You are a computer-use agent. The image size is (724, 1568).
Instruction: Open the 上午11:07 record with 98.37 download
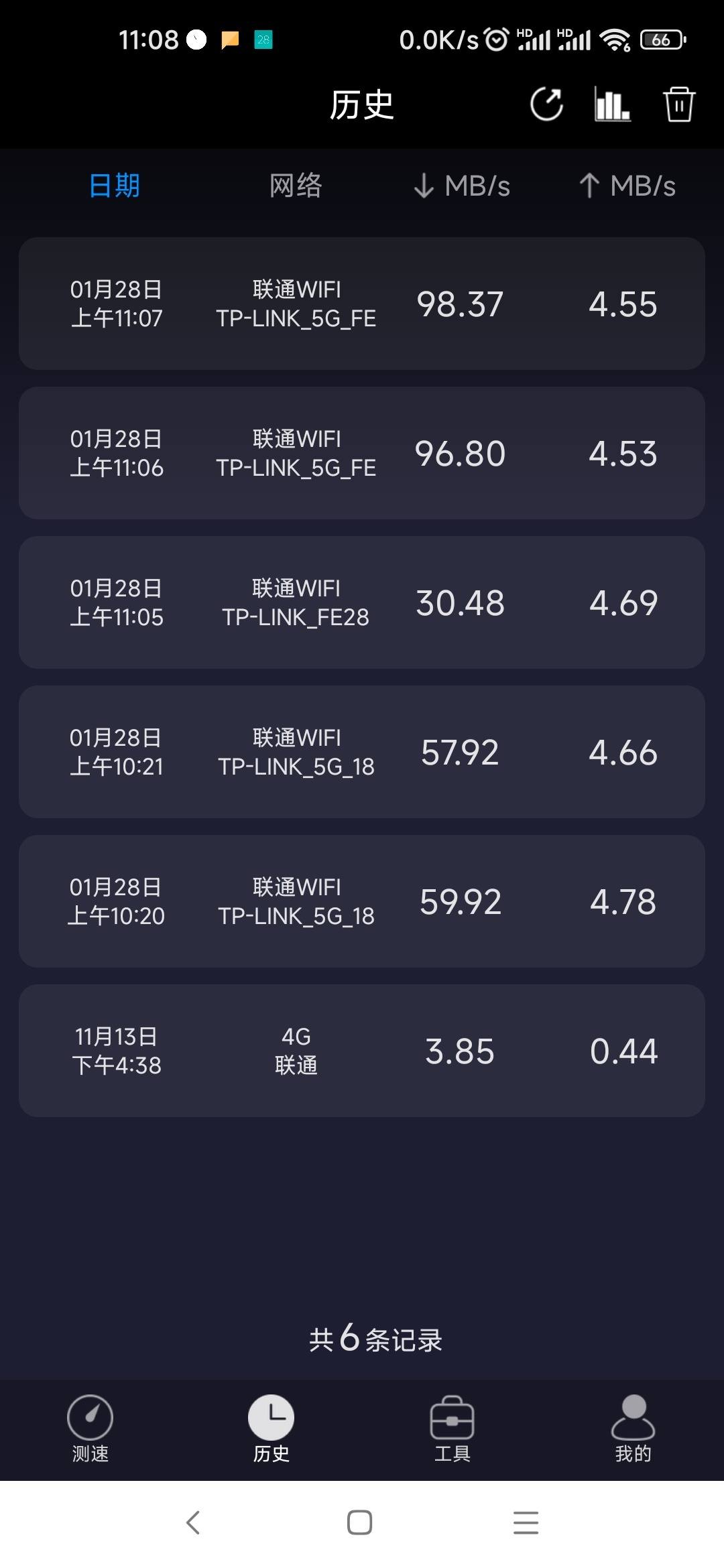[x=362, y=304]
